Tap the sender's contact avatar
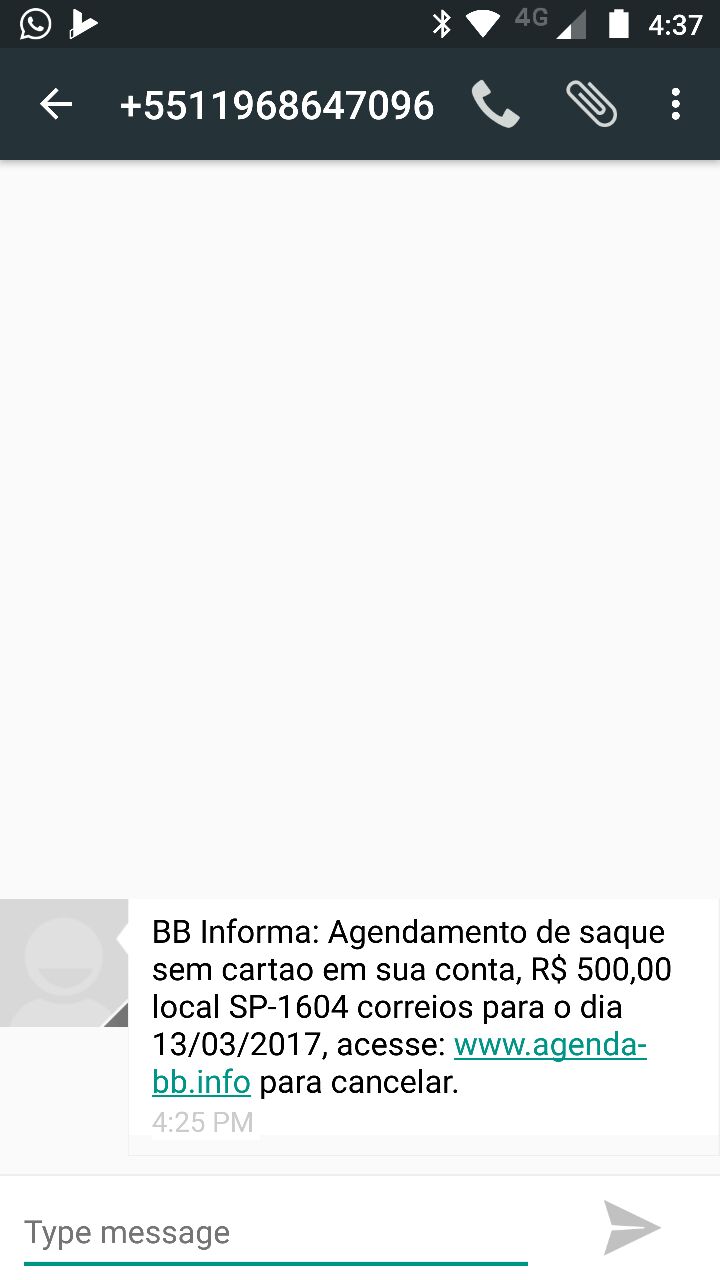This screenshot has width=720, height=1280. pyautogui.click(x=64, y=963)
